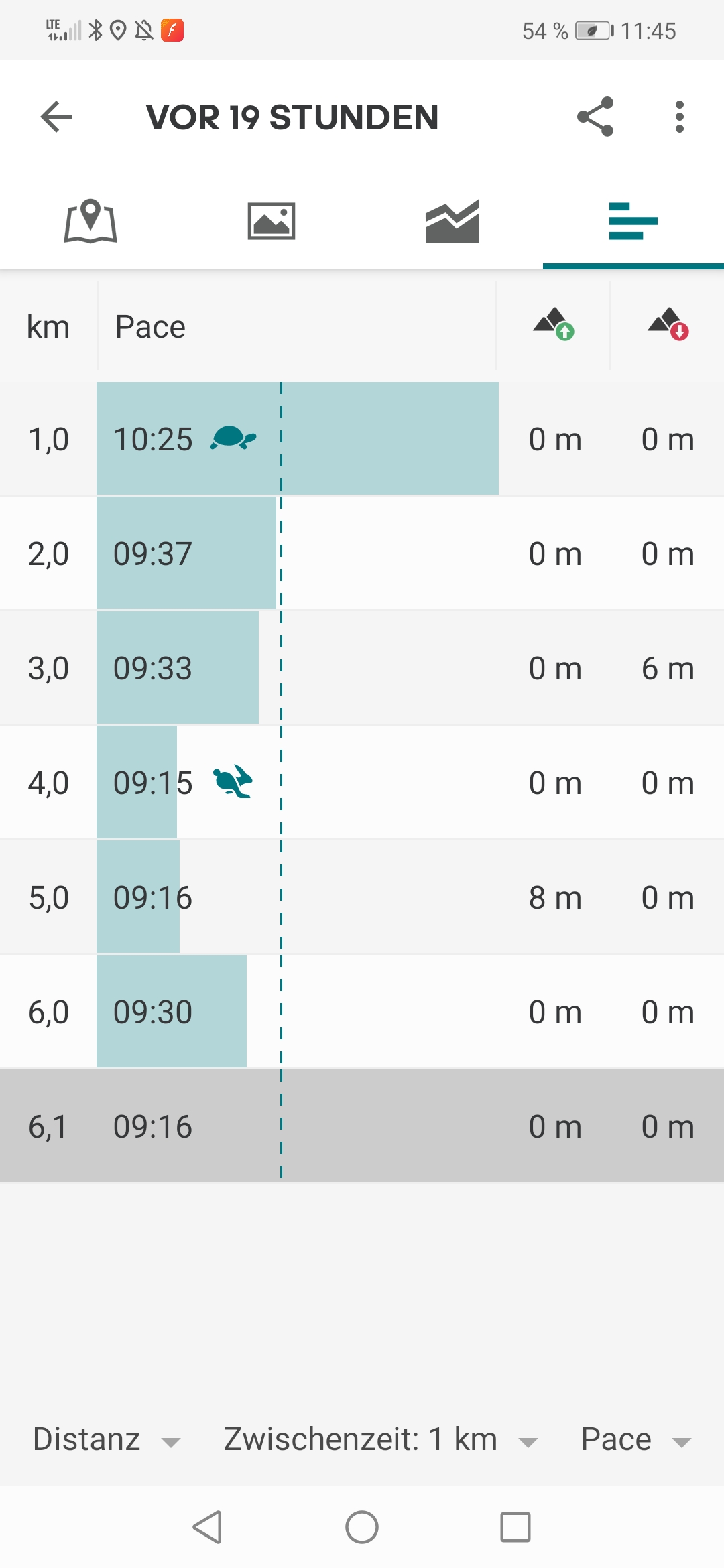The width and height of the screenshot is (724, 1568).
Task: Expand the Zwischenzeit: 1 km dropdown
Action: [x=381, y=1439]
